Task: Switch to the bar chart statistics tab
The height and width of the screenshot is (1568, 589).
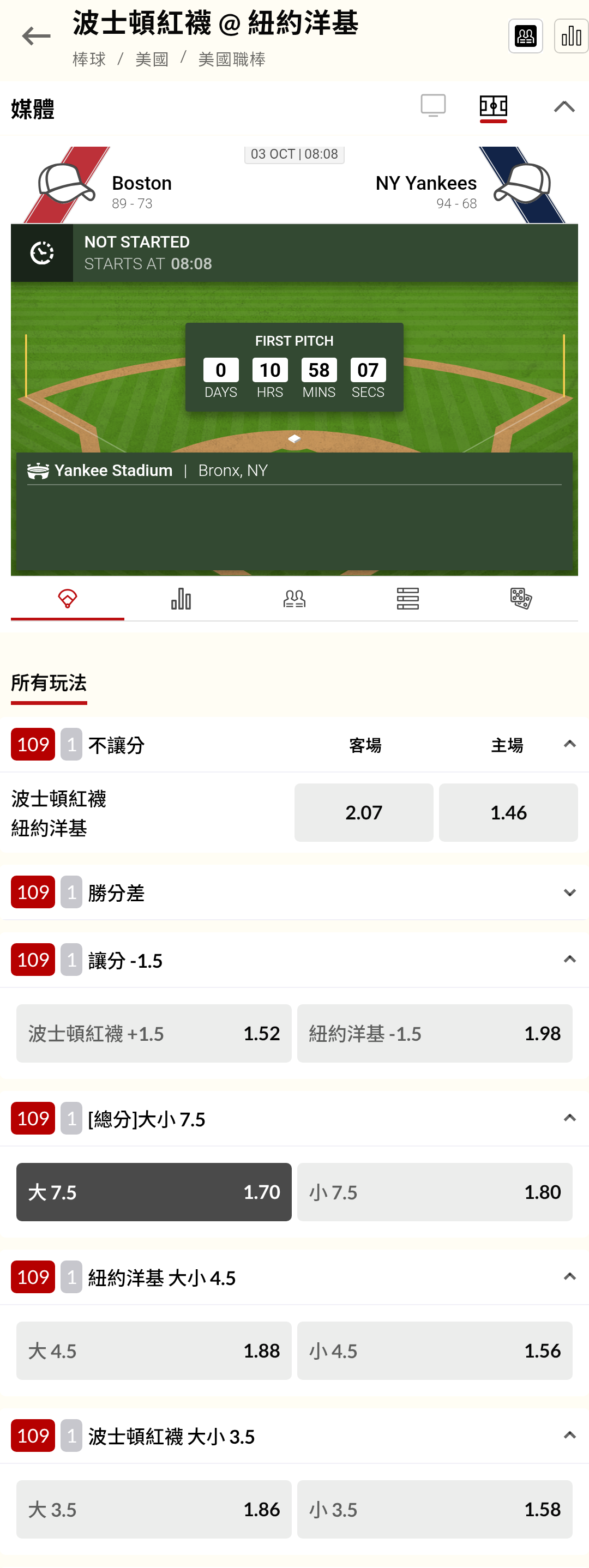Action: [x=181, y=598]
